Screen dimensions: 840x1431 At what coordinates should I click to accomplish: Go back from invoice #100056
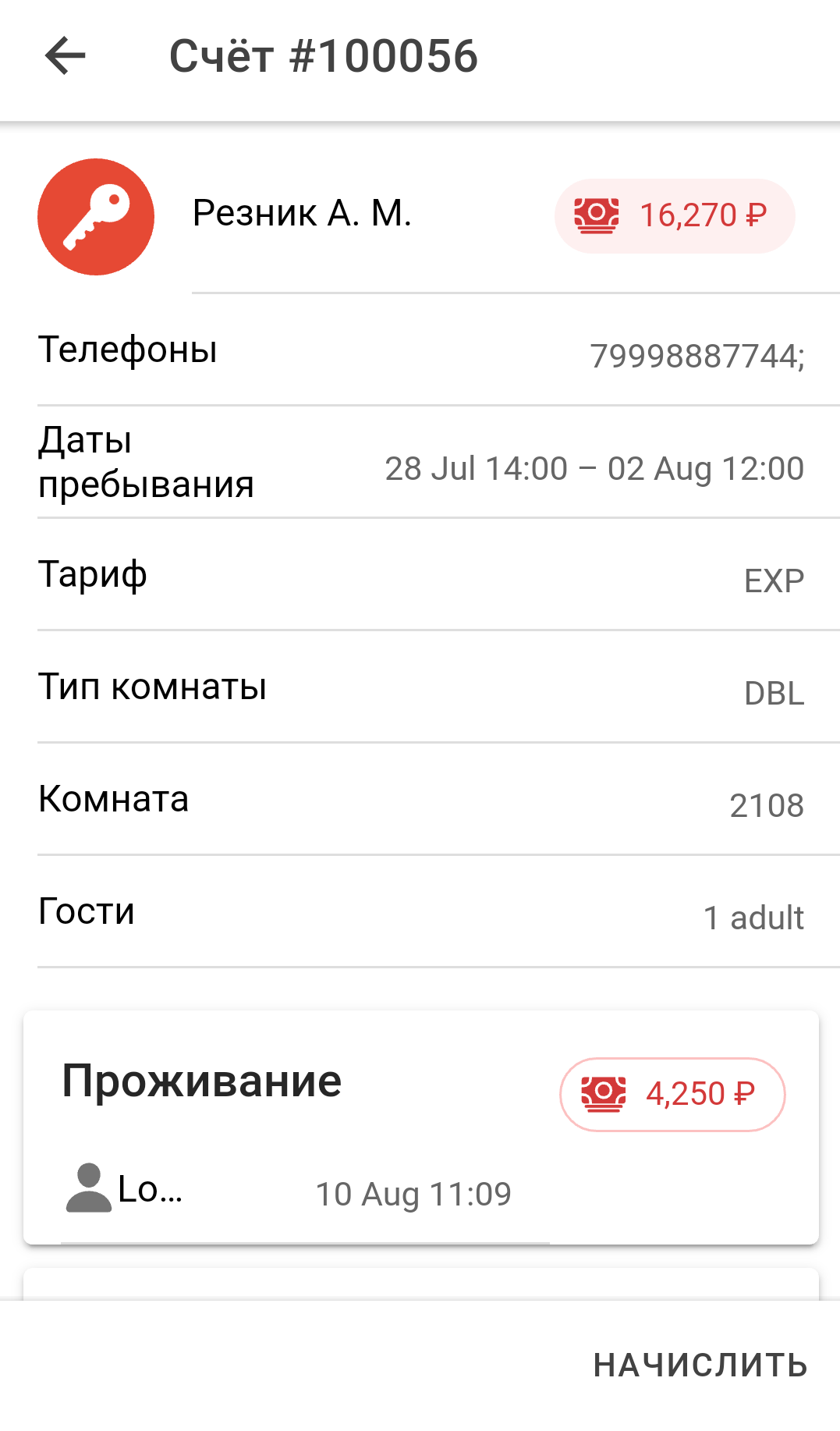coord(66,56)
